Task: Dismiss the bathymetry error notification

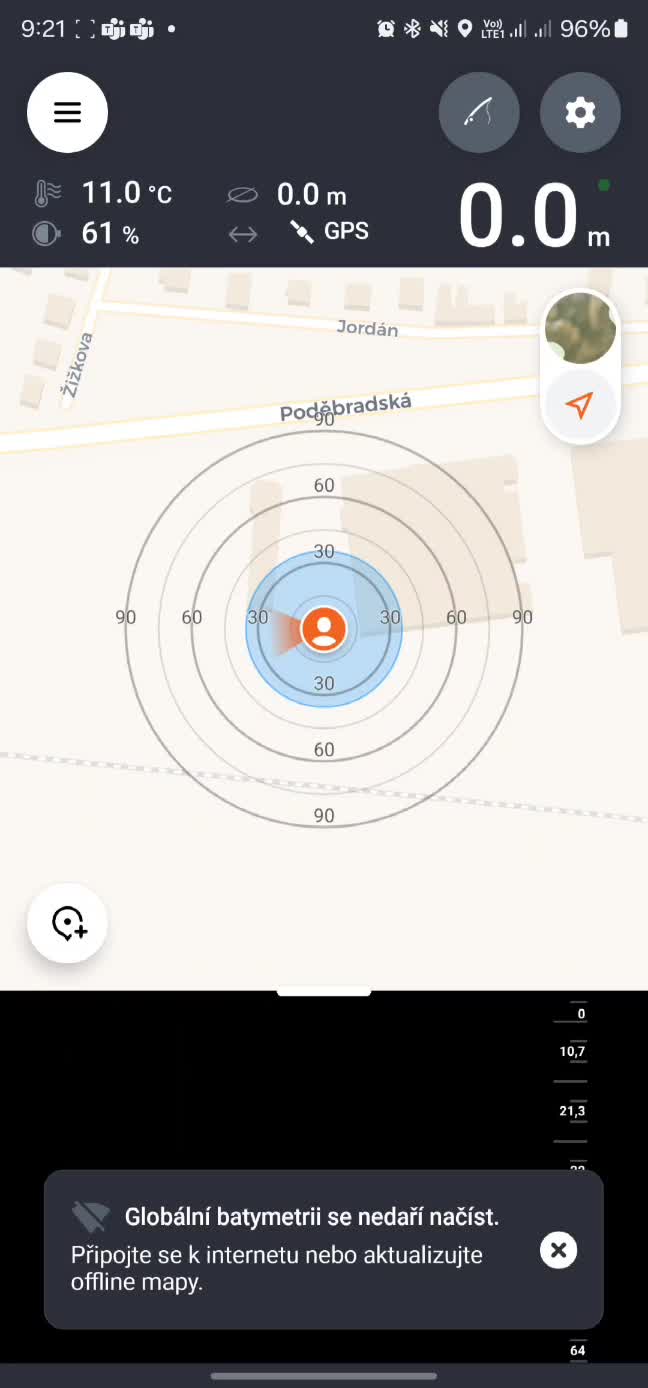Action: 558,1250
